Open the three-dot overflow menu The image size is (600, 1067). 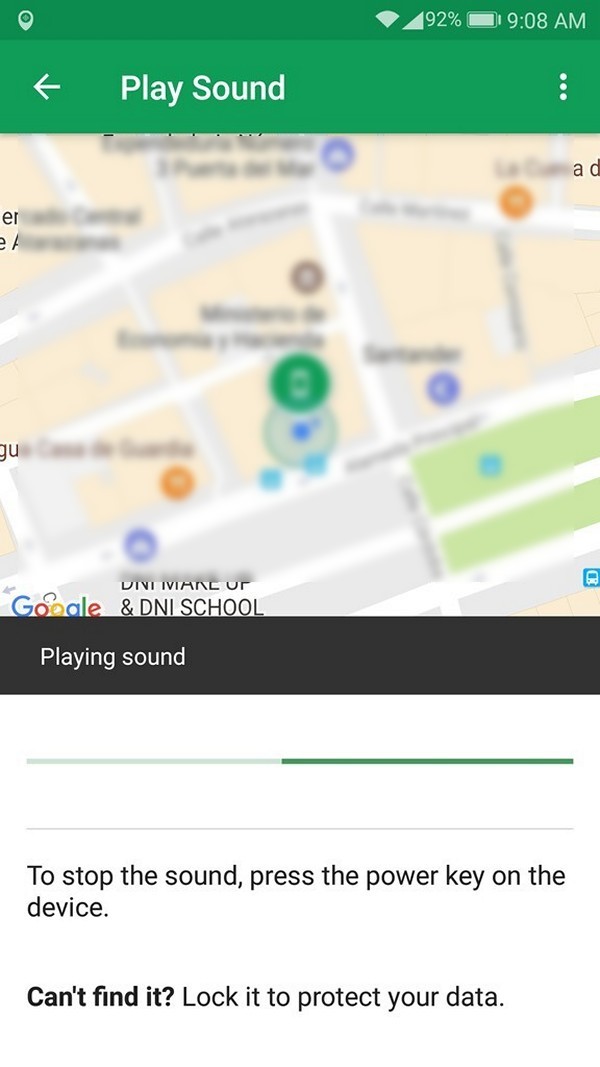[563, 87]
